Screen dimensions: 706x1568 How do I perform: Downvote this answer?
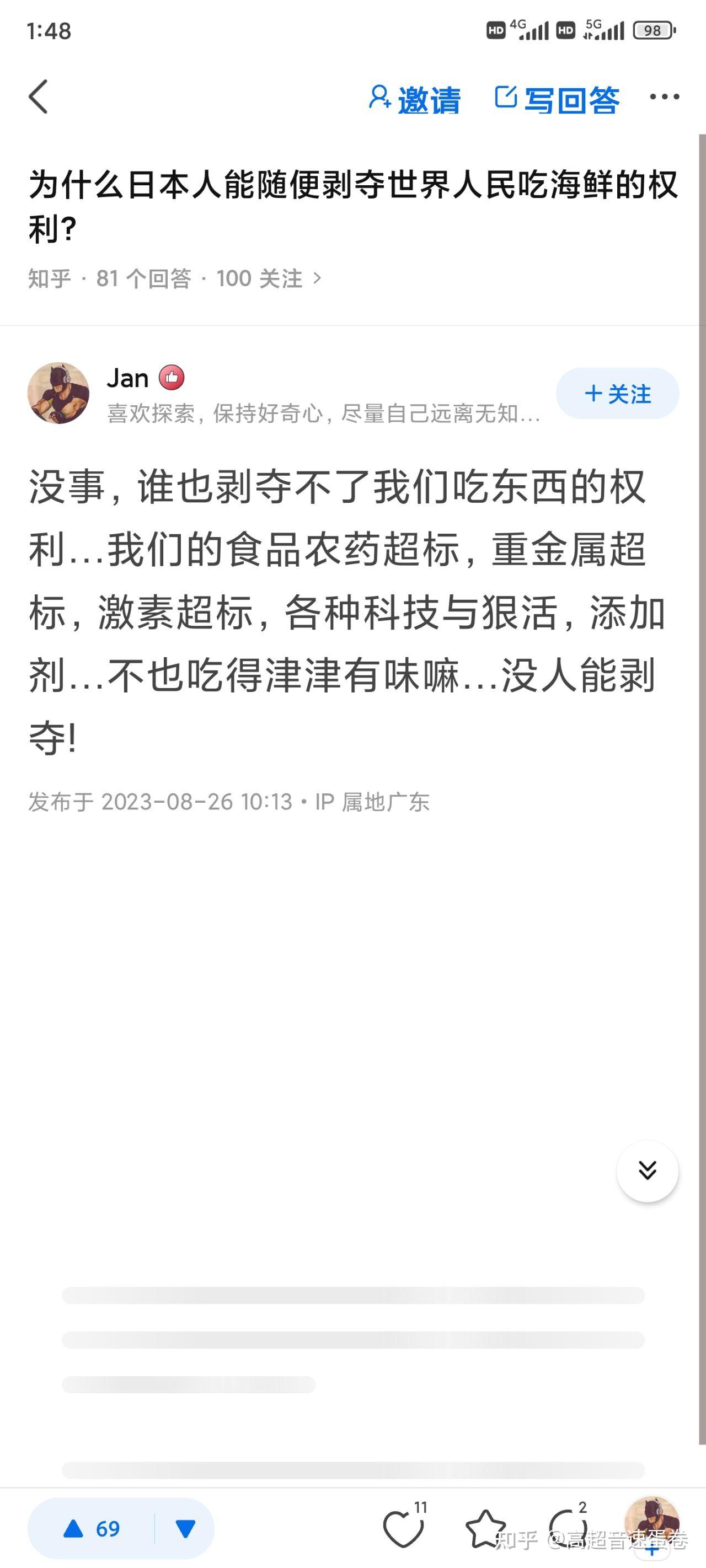coord(185,1528)
